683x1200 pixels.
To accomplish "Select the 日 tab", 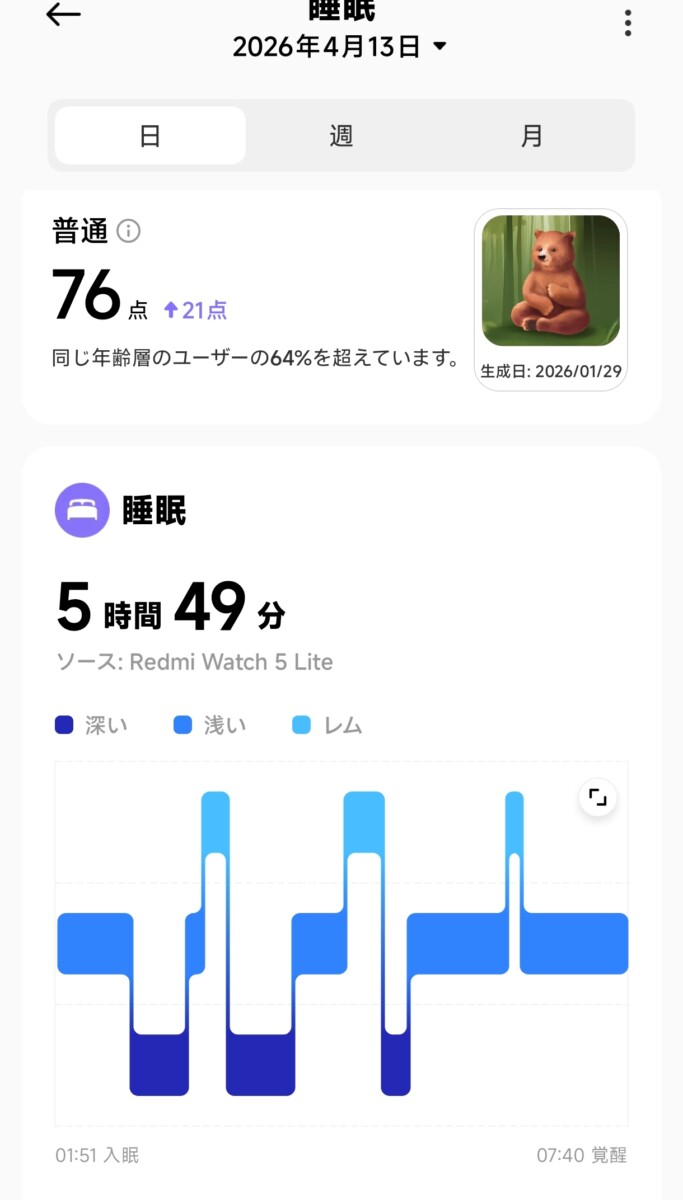I will pos(150,135).
